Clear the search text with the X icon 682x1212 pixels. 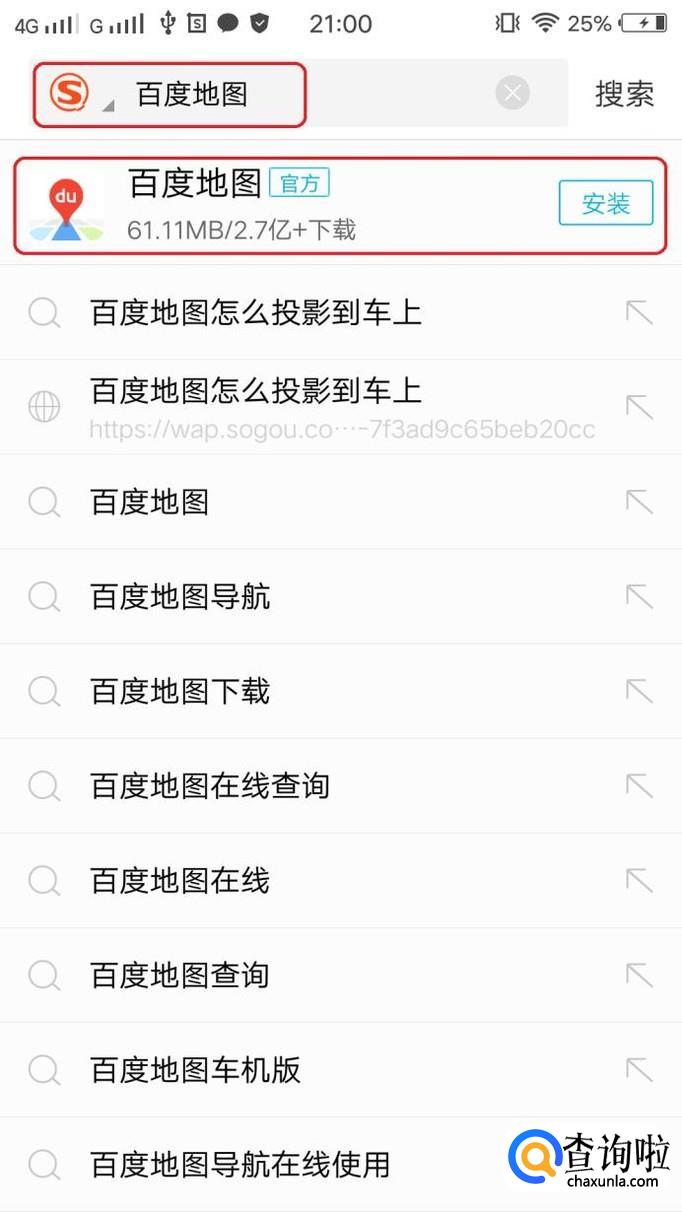(x=512, y=94)
